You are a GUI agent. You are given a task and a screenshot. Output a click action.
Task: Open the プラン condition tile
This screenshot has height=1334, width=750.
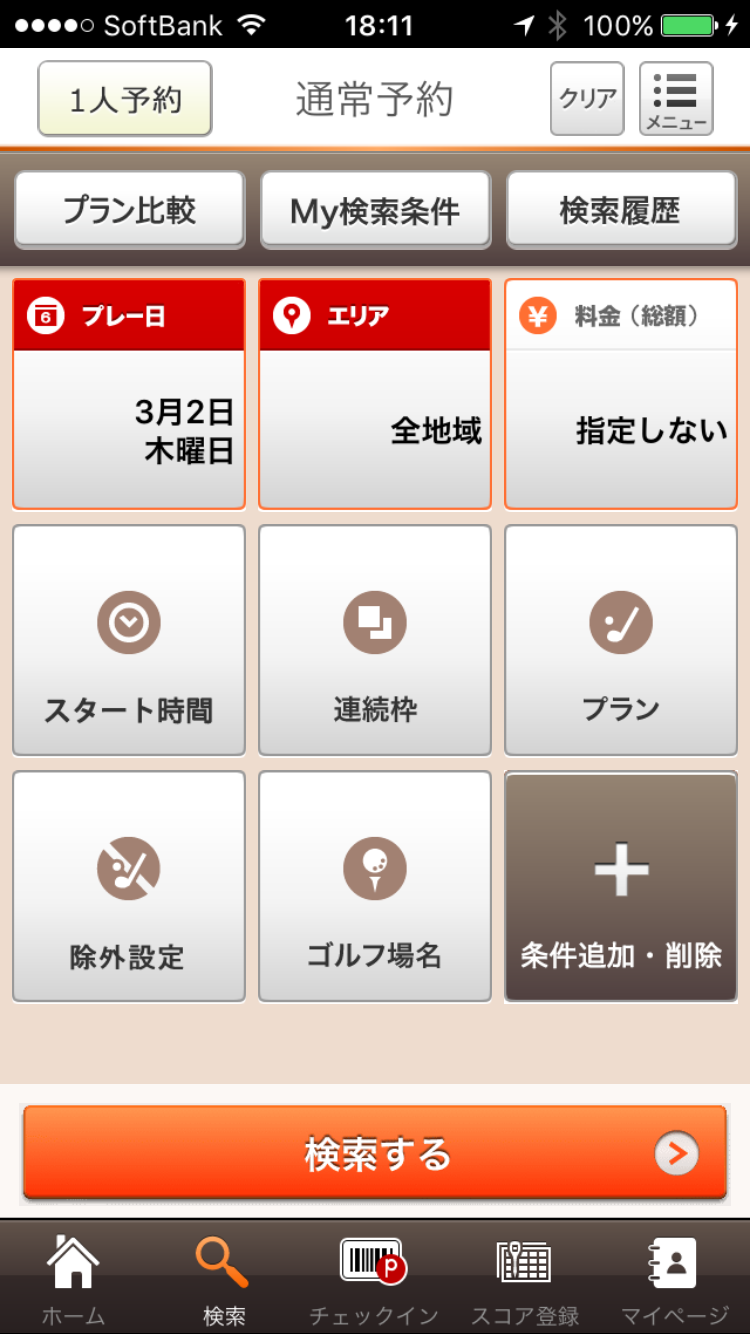(x=621, y=640)
